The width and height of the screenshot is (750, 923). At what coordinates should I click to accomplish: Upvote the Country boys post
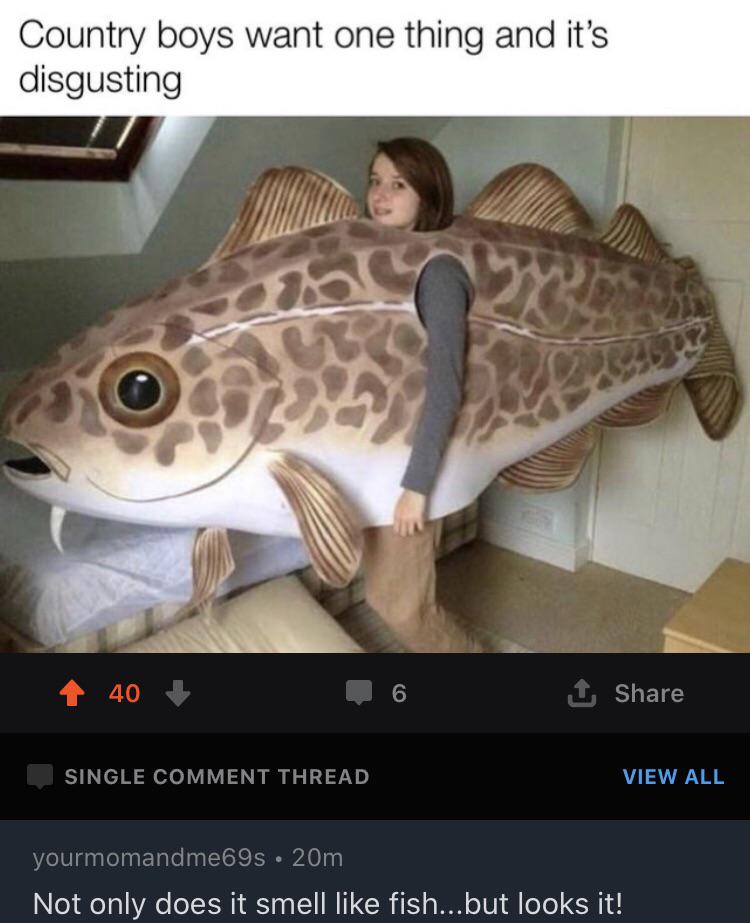point(72,693)
